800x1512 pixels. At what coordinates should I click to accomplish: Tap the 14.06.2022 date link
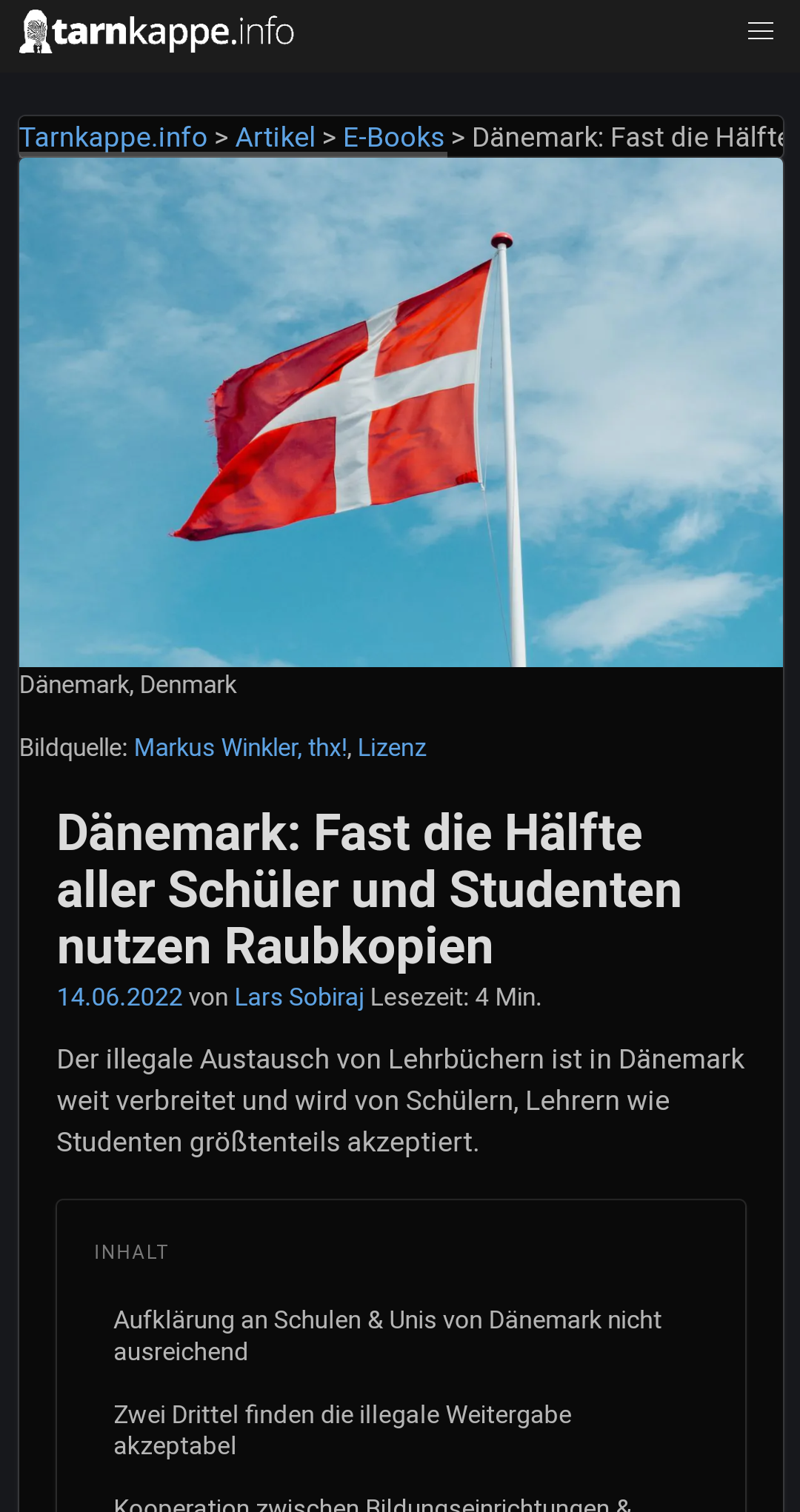coord(120,997)
